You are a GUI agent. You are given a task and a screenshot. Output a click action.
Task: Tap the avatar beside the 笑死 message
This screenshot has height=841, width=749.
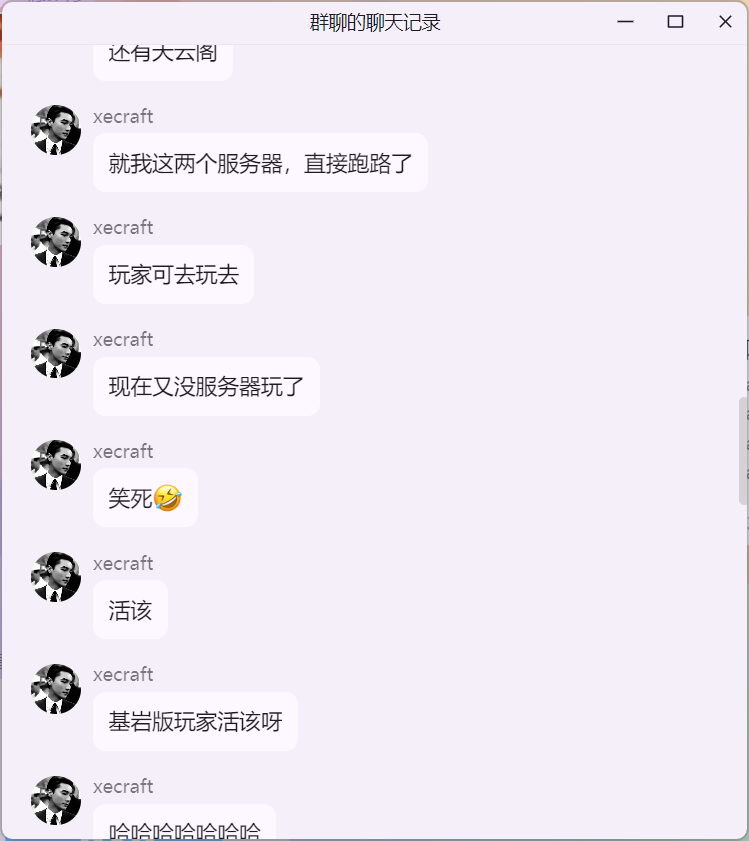(x=56, y=465)
